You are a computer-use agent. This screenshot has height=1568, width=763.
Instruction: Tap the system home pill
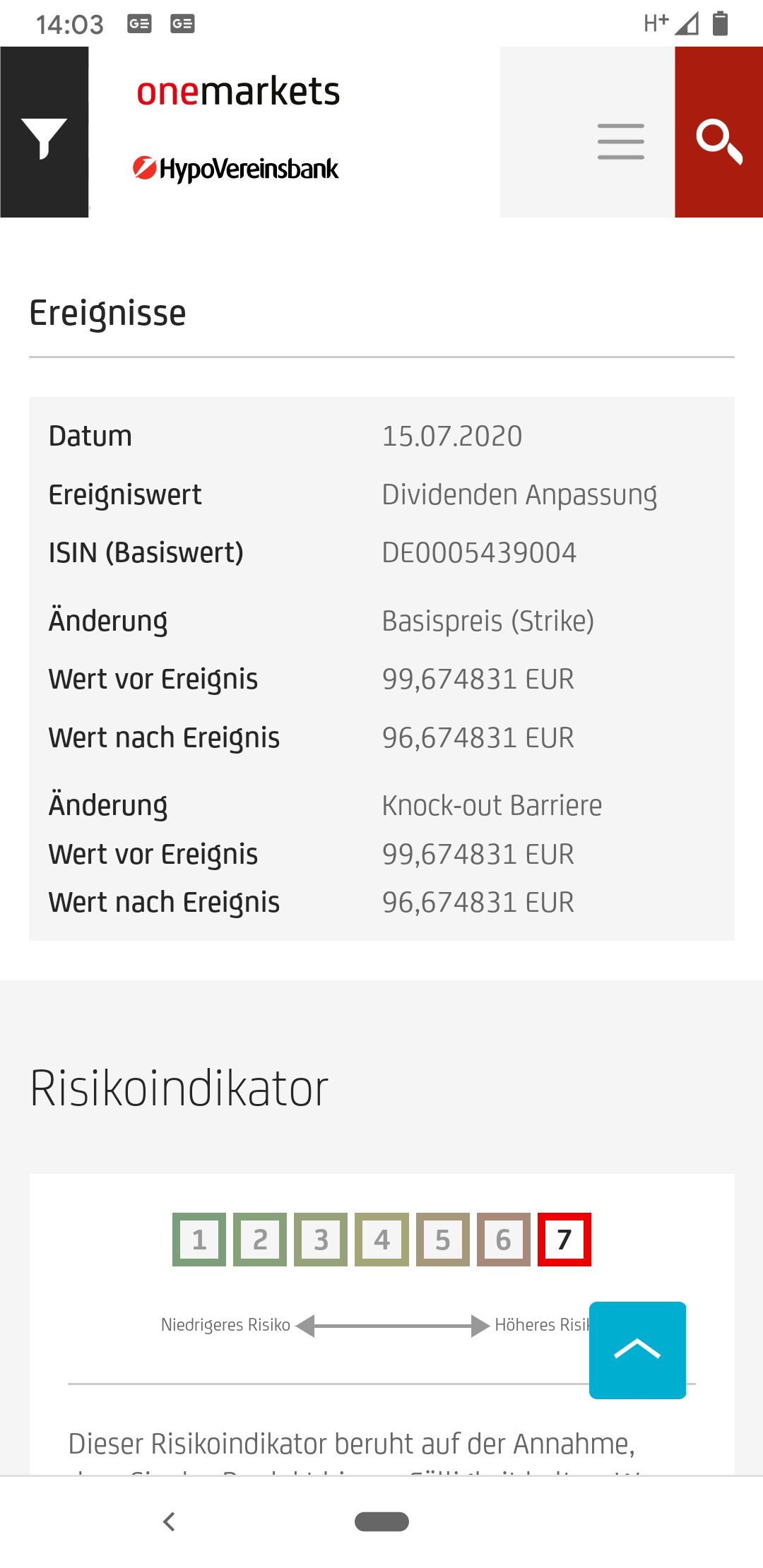(x=381, y=1521)
